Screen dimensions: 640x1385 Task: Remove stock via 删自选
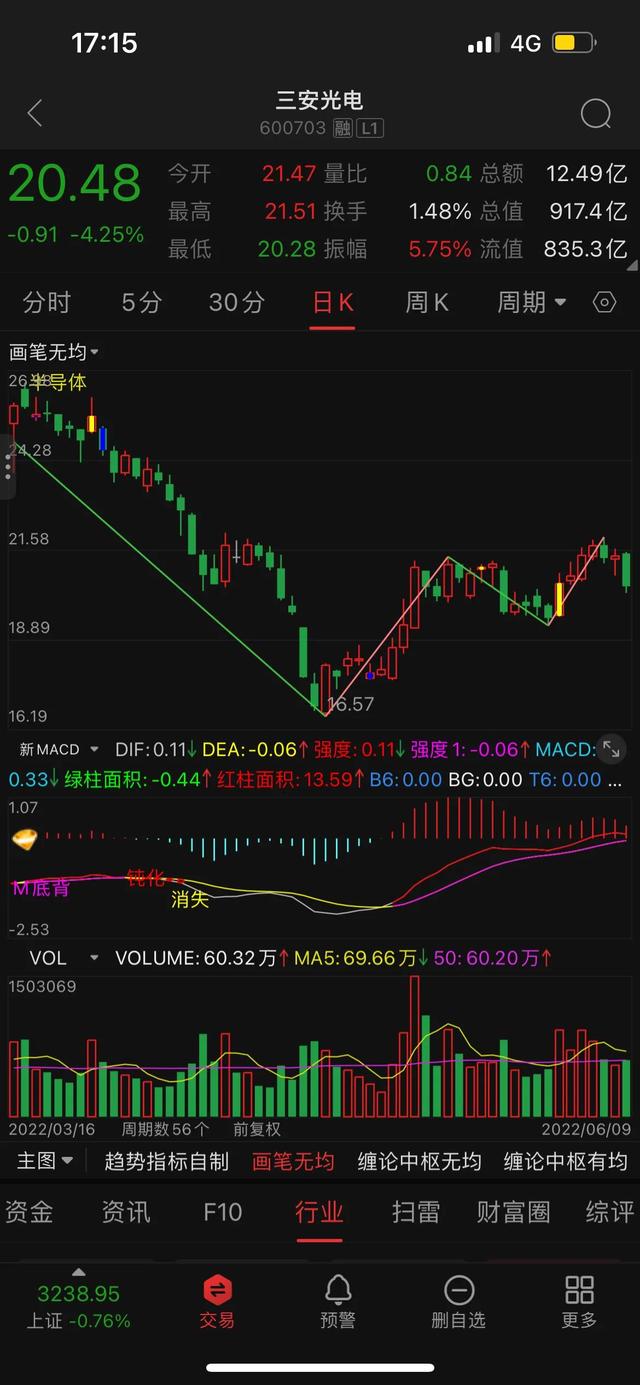pyautogui.click(x=458, y=1301)
